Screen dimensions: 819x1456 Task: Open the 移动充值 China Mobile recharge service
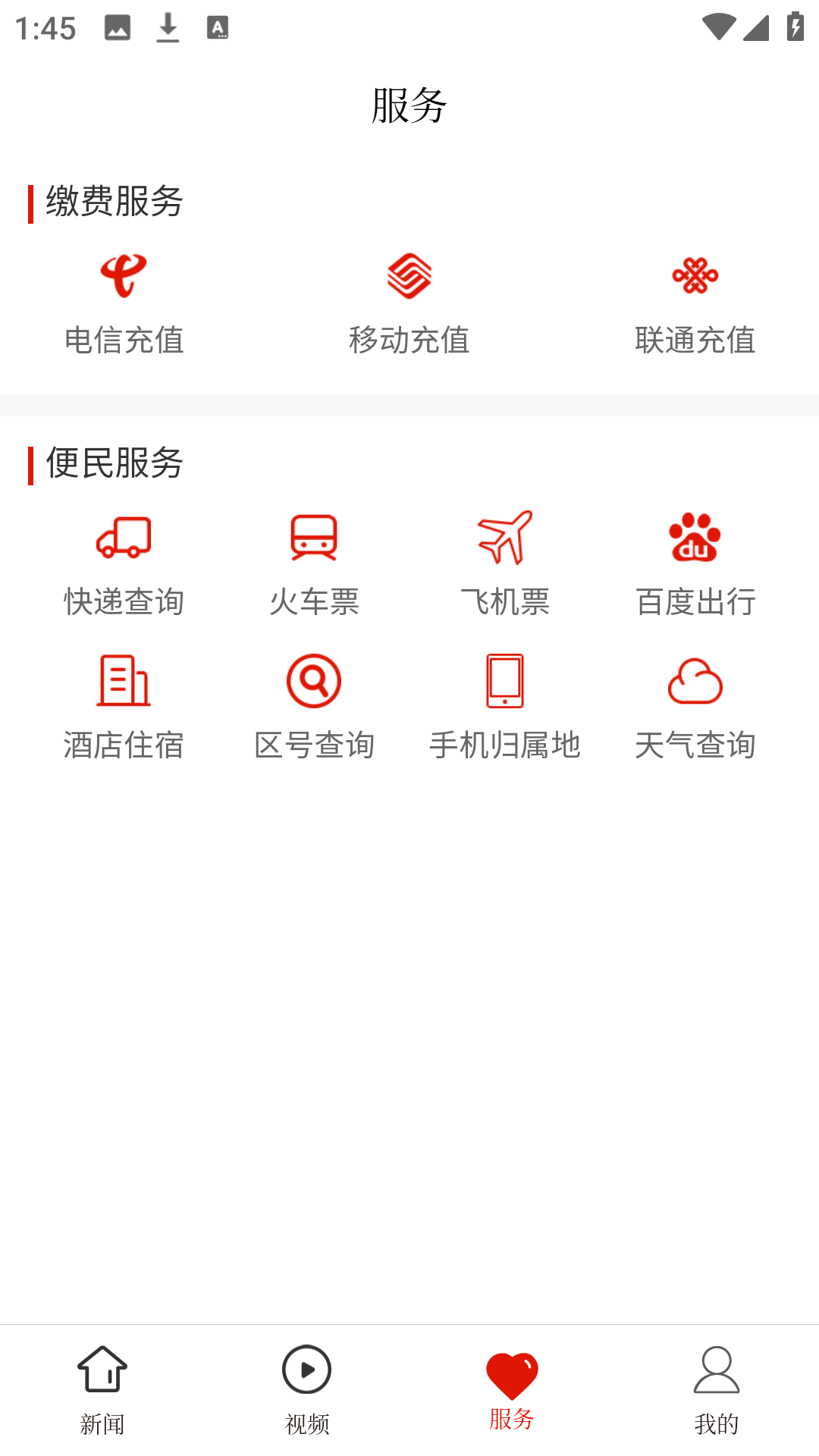[x=409, y=302]
